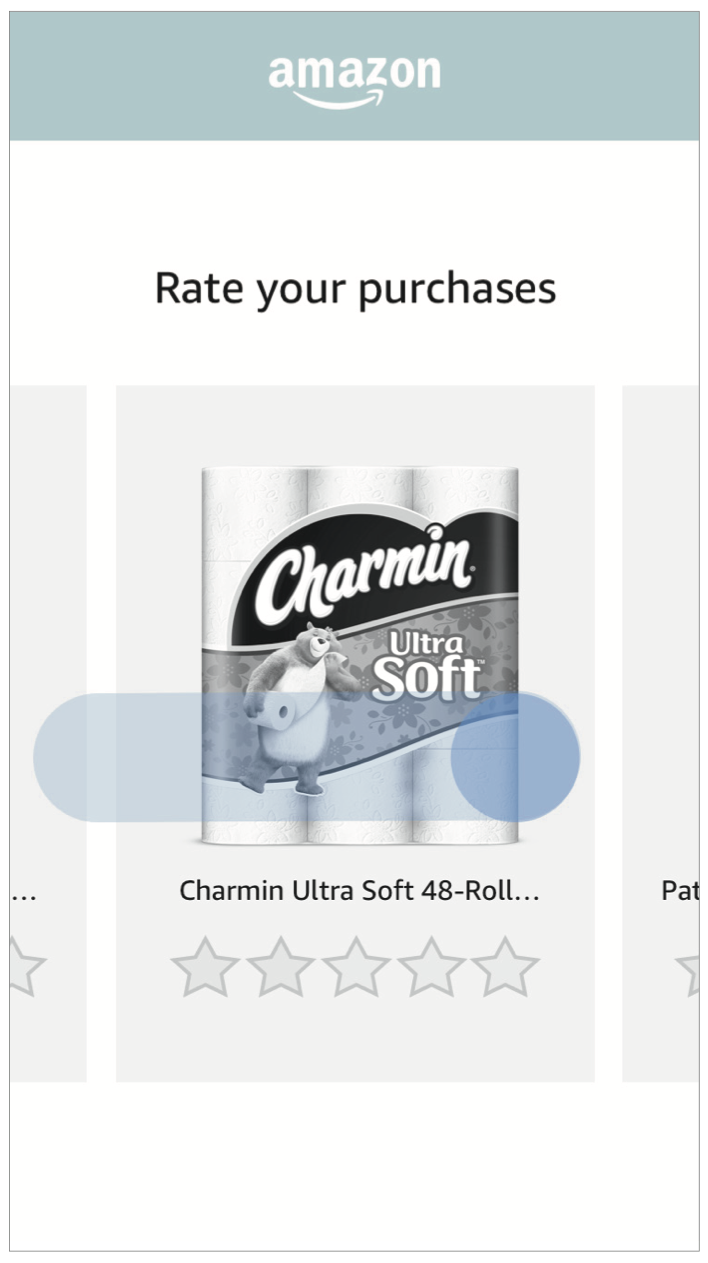Open the Charmin Ultra Soft product image

359,600
